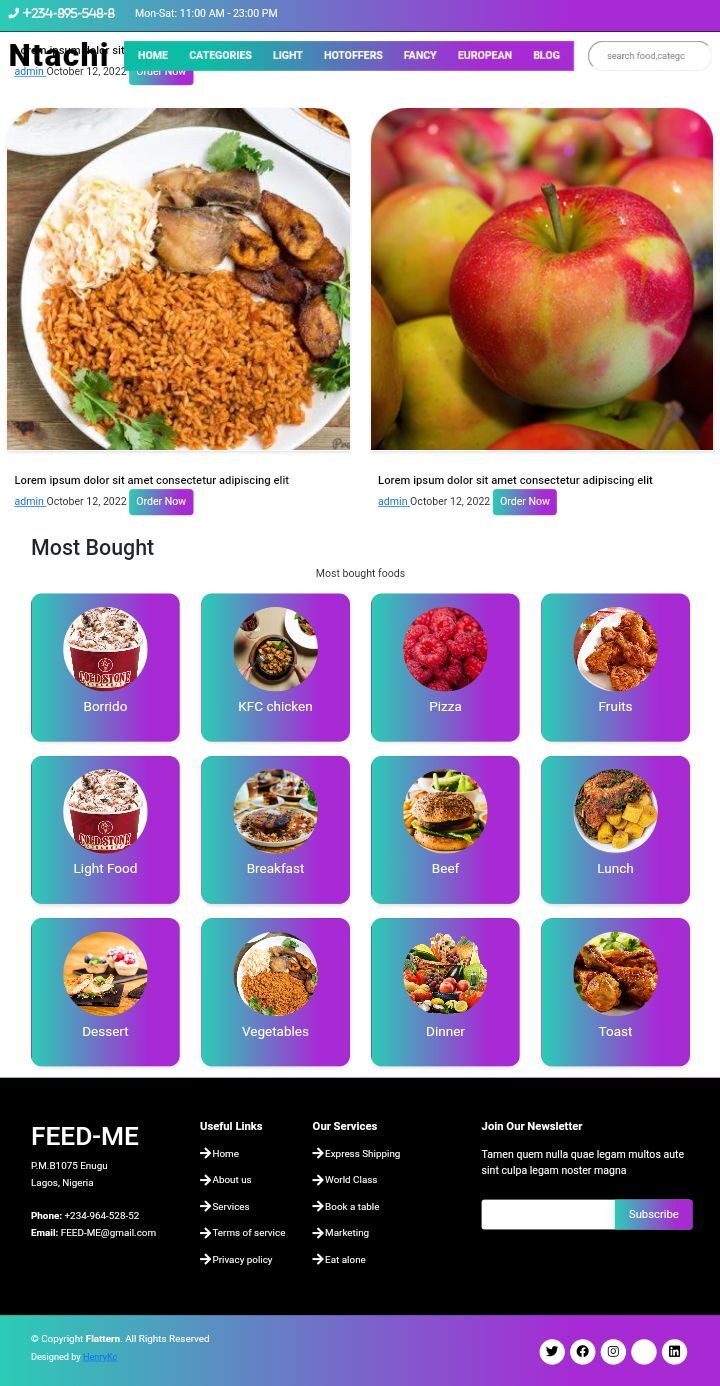
Task: Open the Toast card
Action: coord(615,992)
